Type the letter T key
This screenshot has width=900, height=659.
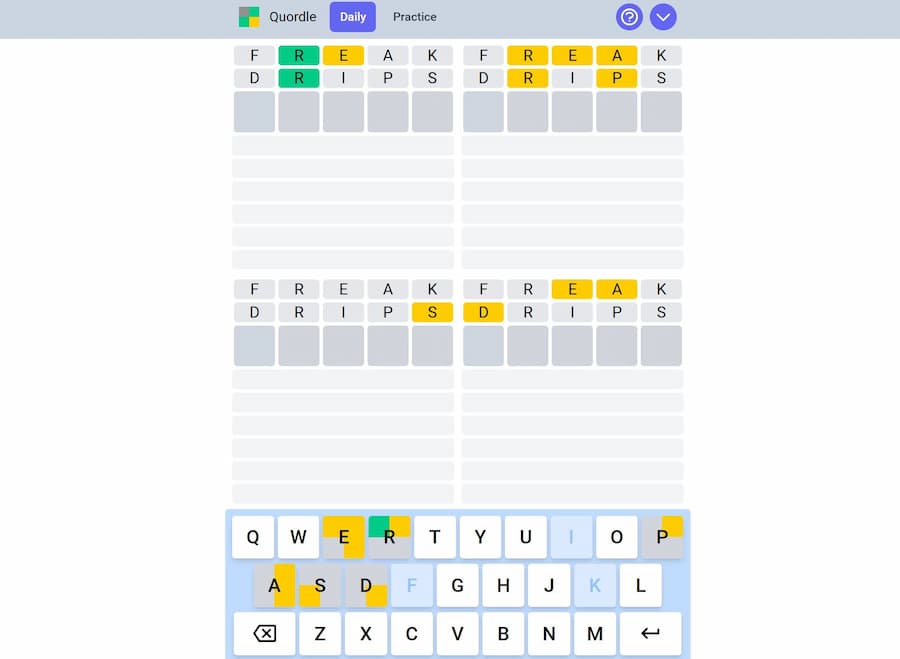435,537
